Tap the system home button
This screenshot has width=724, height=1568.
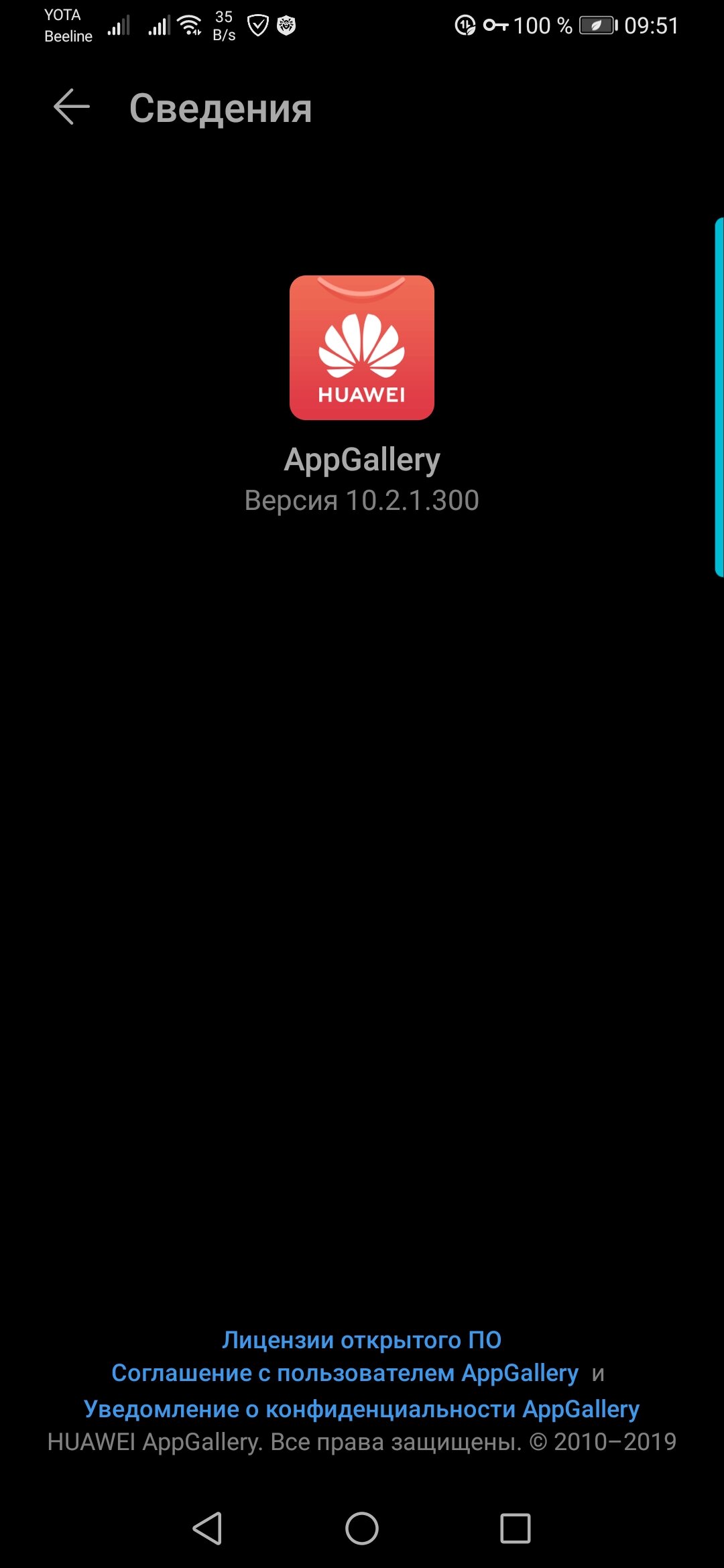point(361,1528)
